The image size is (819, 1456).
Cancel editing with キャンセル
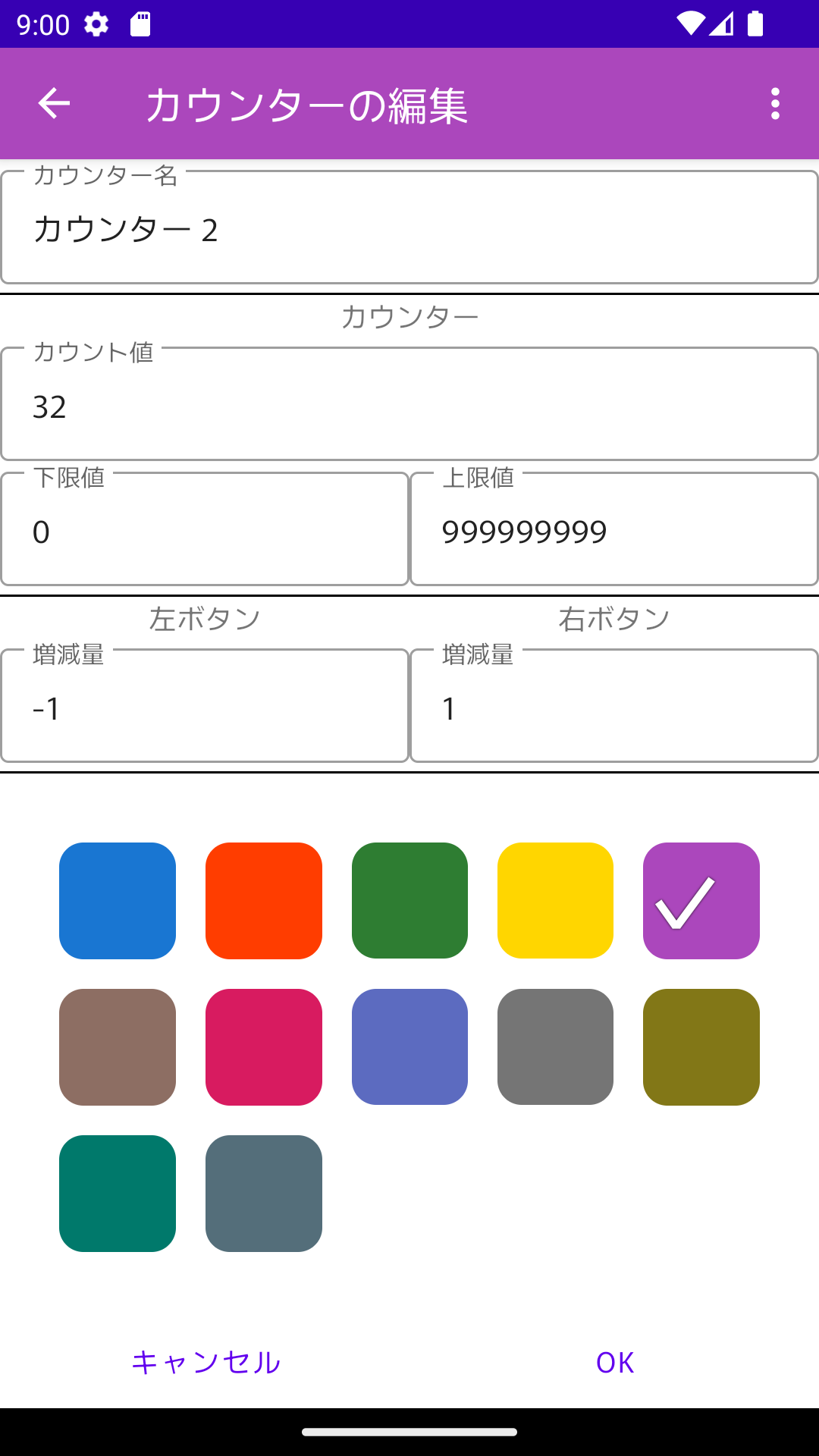click(206, 1363)
